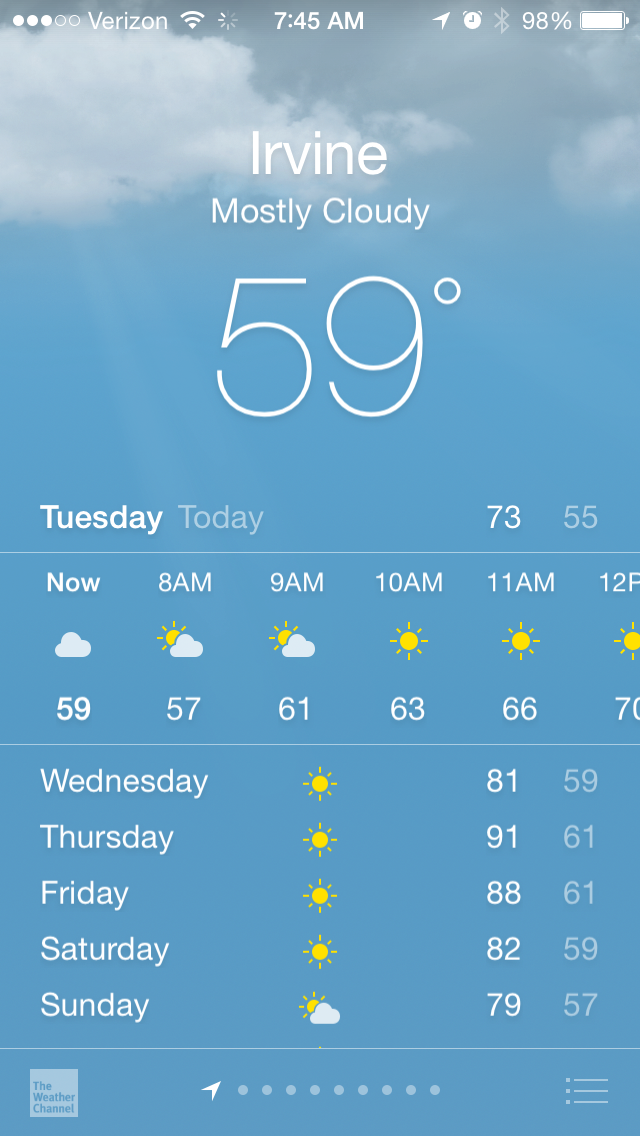The height and width of the screenshot is (1136, 640).
Task: Open the city list icon
Action: click(x=586, y=1090)
